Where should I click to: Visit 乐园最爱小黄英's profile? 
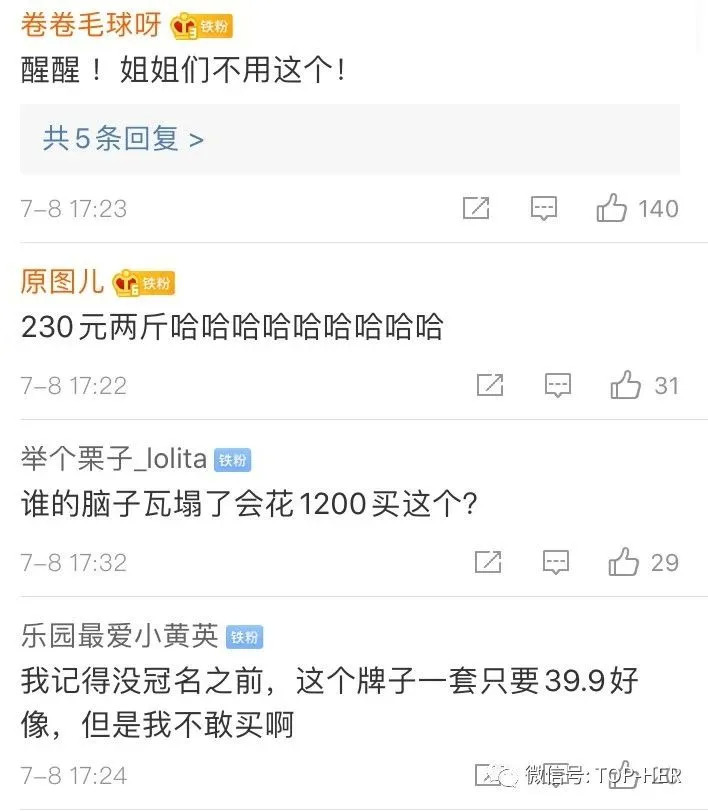[119, 636]
